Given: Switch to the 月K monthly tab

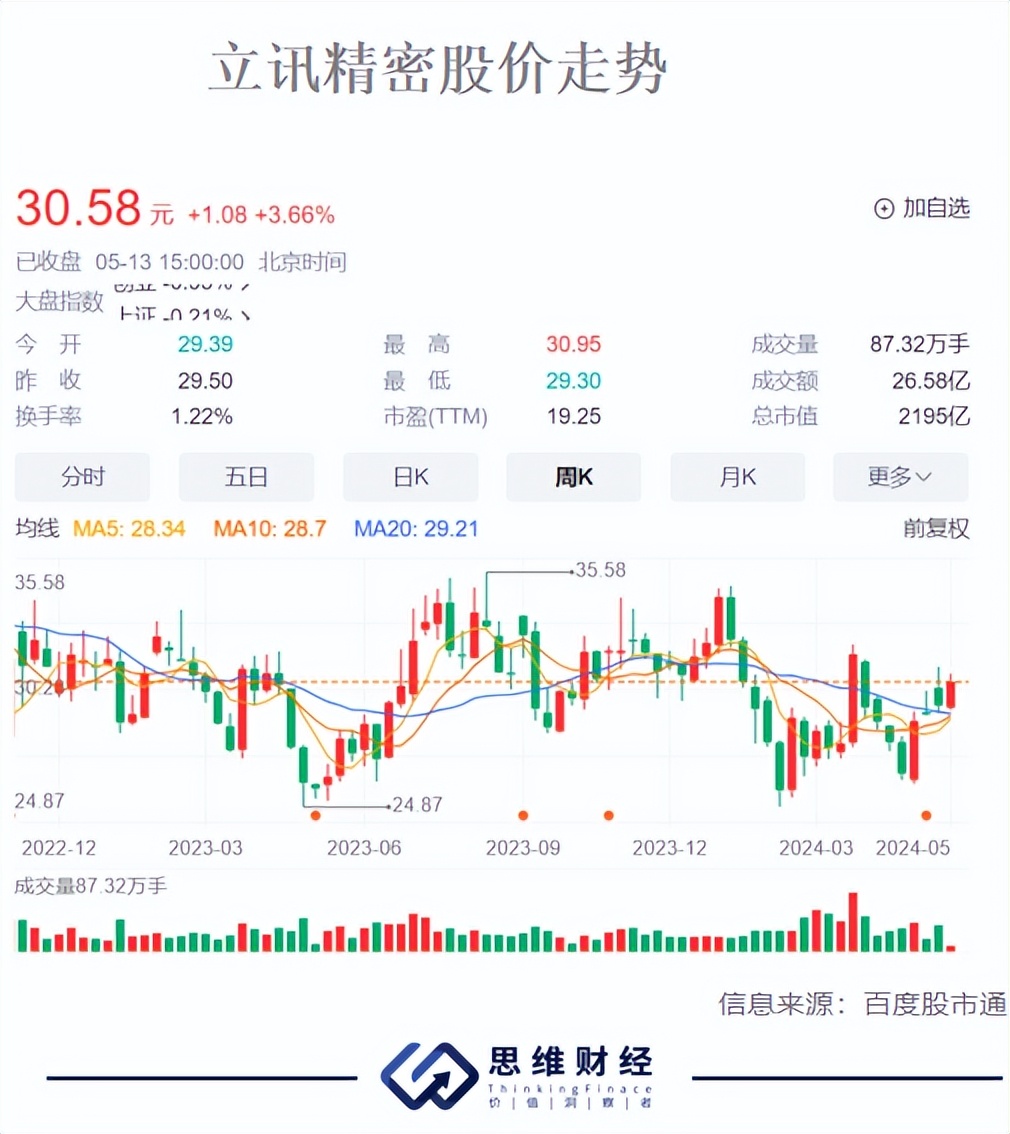Looking at the screenshot, I should point(737,477).
